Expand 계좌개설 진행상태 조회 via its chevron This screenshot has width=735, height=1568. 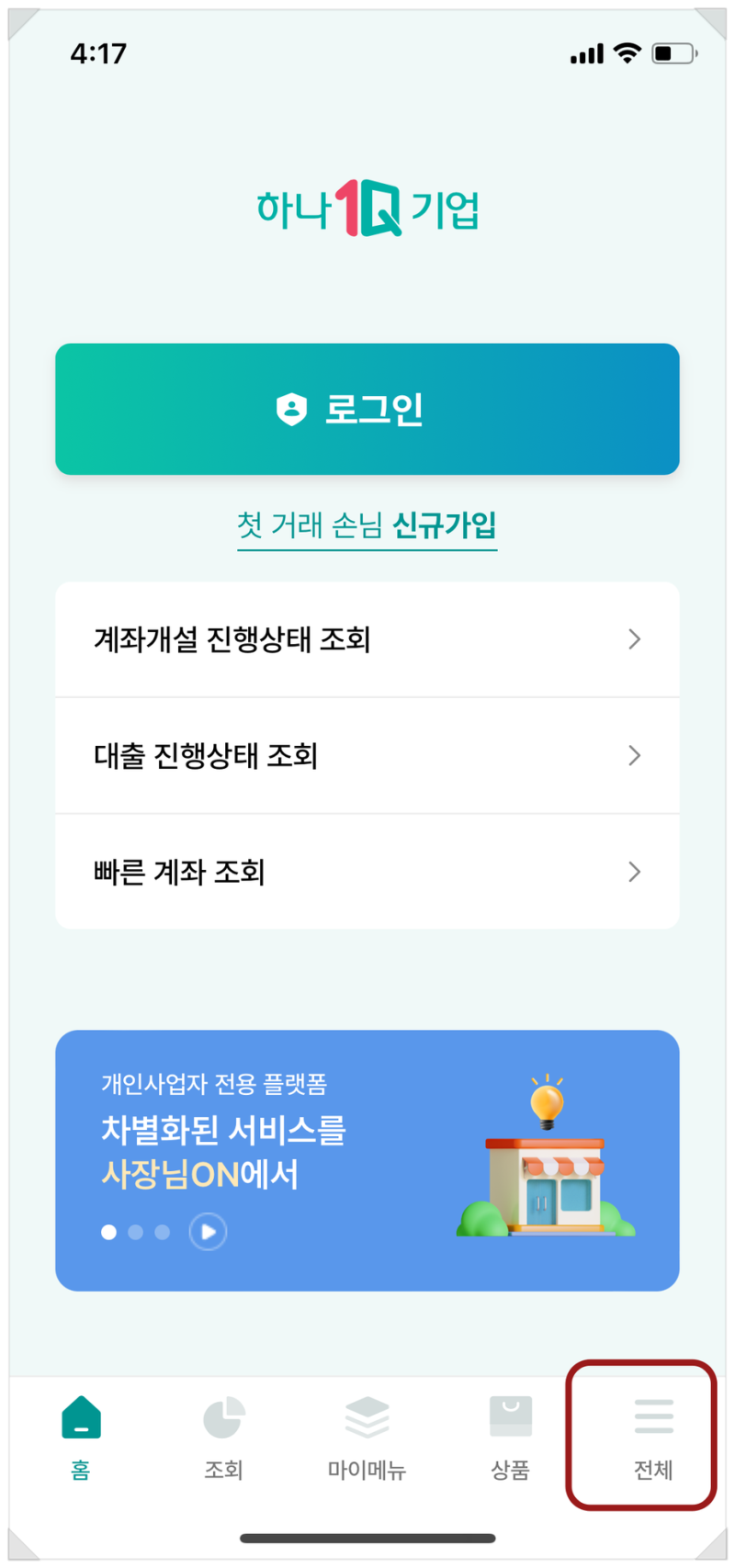tap(634, 639)
